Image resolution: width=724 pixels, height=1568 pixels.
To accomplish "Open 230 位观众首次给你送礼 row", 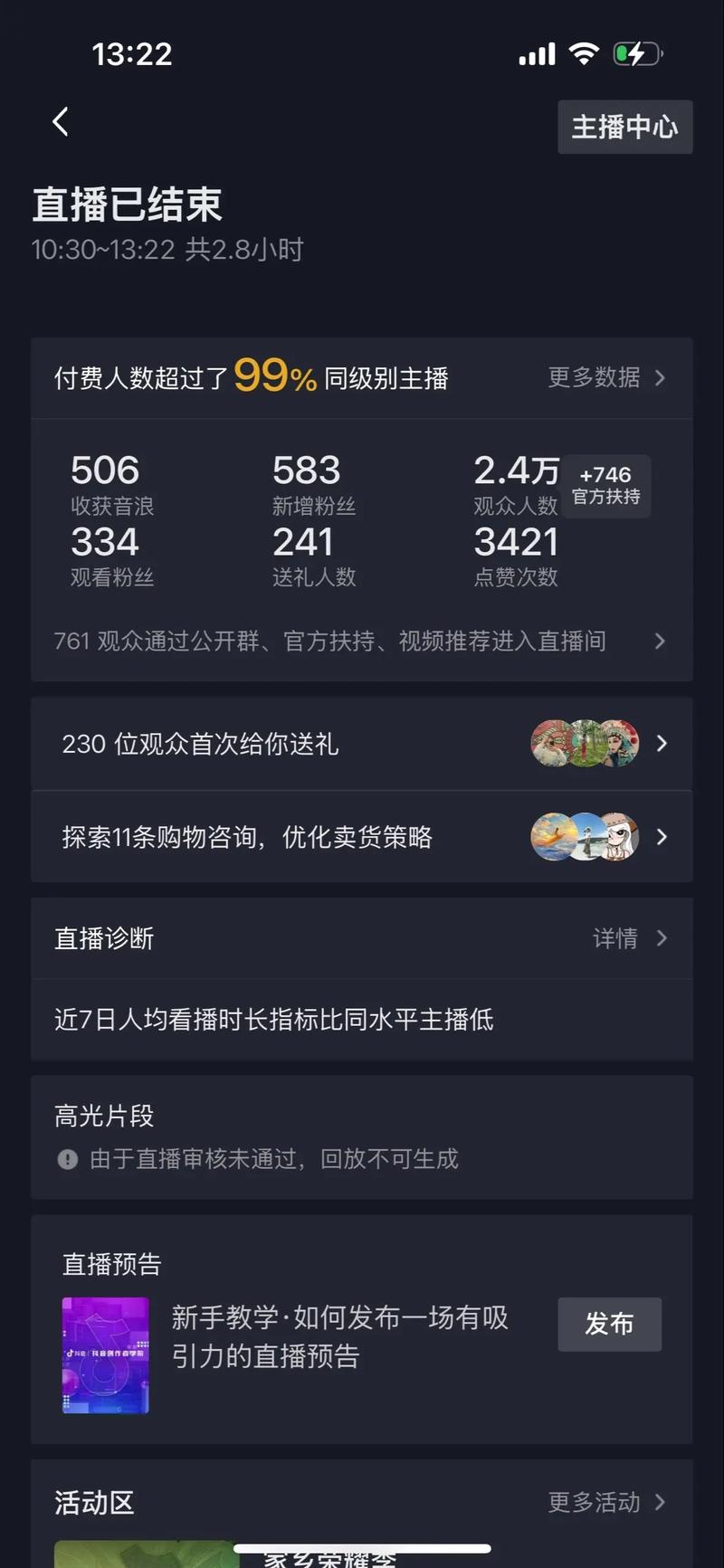I will click(x=362, y=744).
